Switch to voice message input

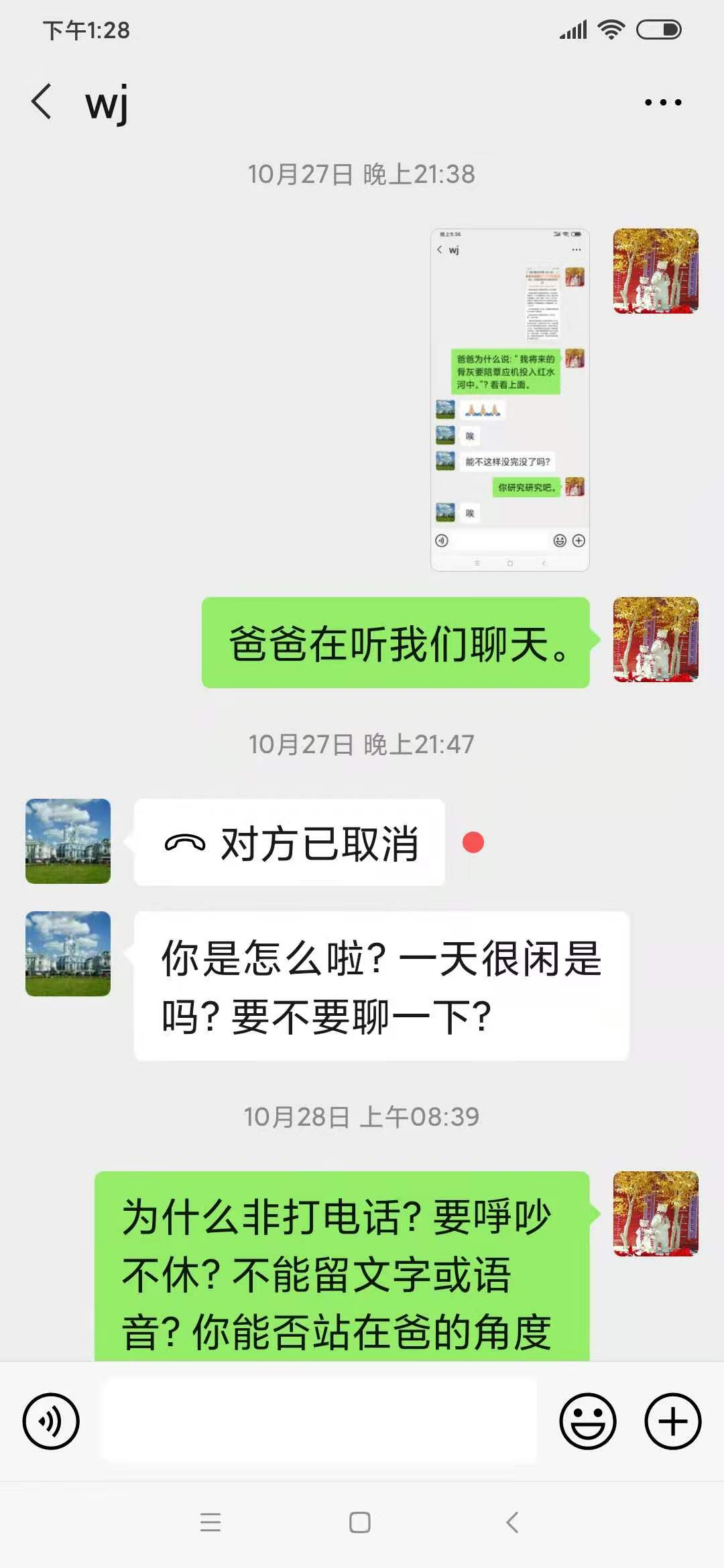(x=51, y=1421)
